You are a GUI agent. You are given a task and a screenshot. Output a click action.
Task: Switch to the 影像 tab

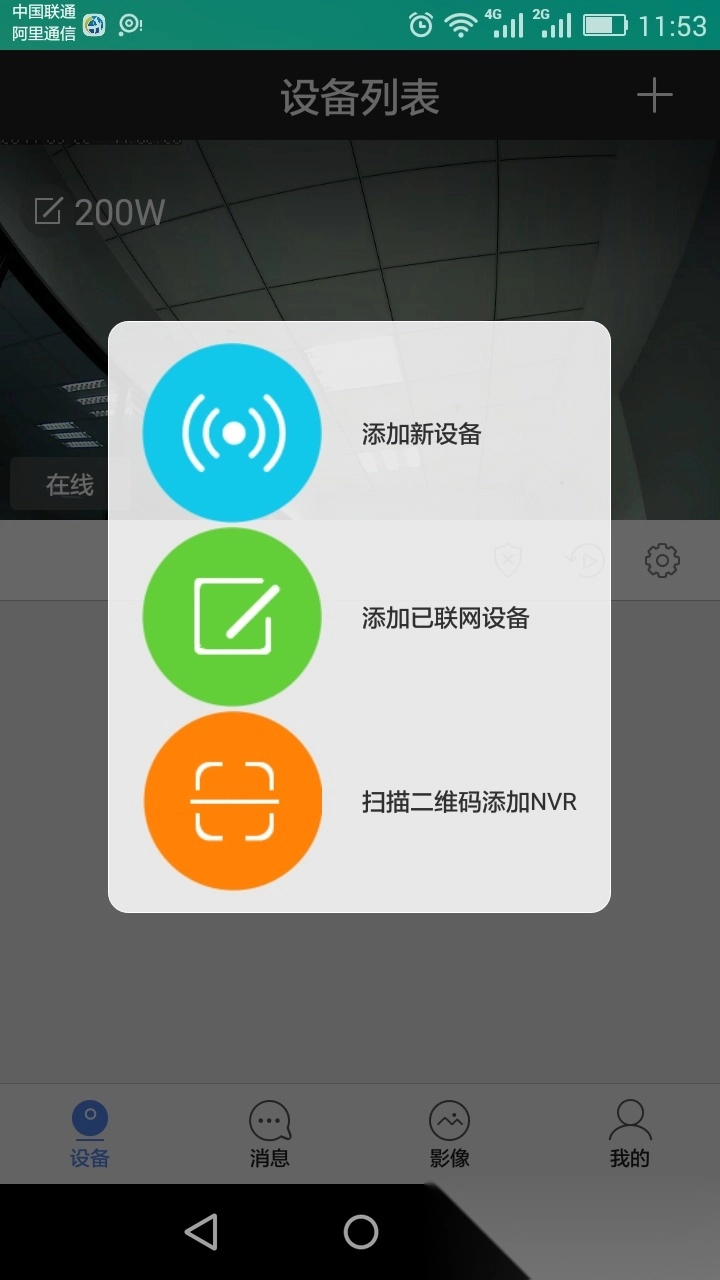click(449, 1135)
